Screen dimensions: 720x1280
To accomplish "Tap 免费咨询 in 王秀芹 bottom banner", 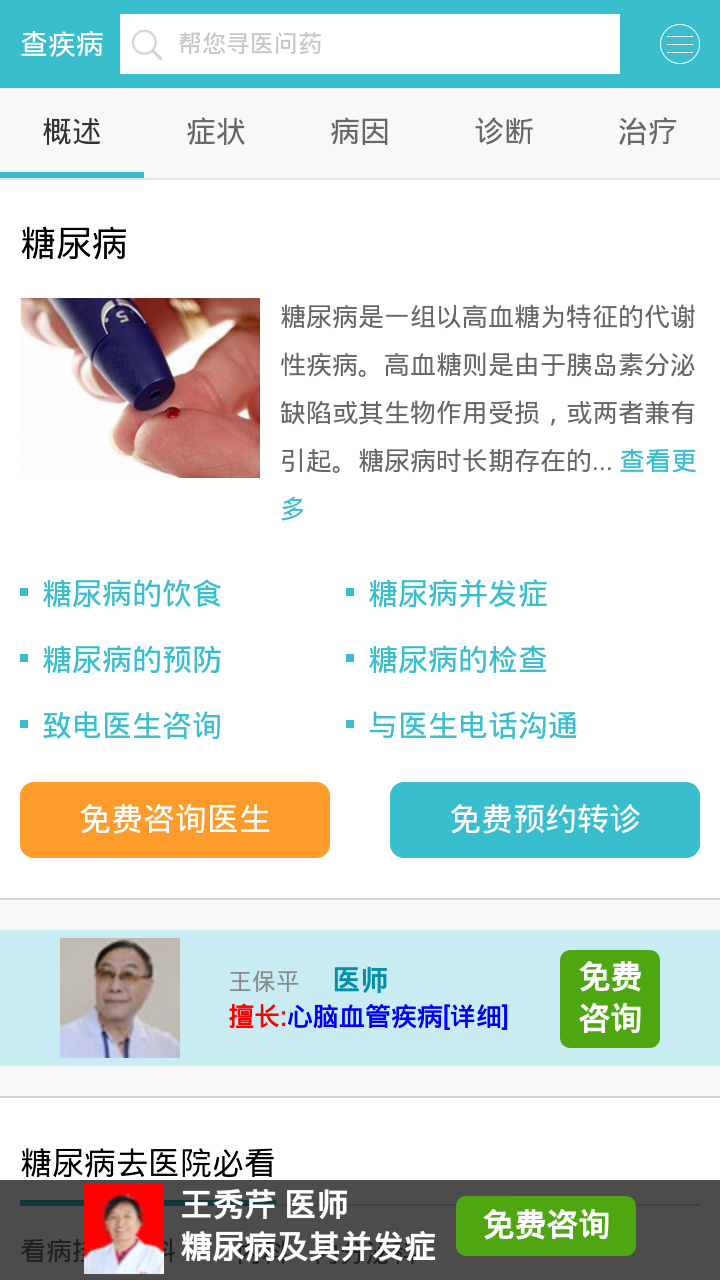I will click(546, 1225).
